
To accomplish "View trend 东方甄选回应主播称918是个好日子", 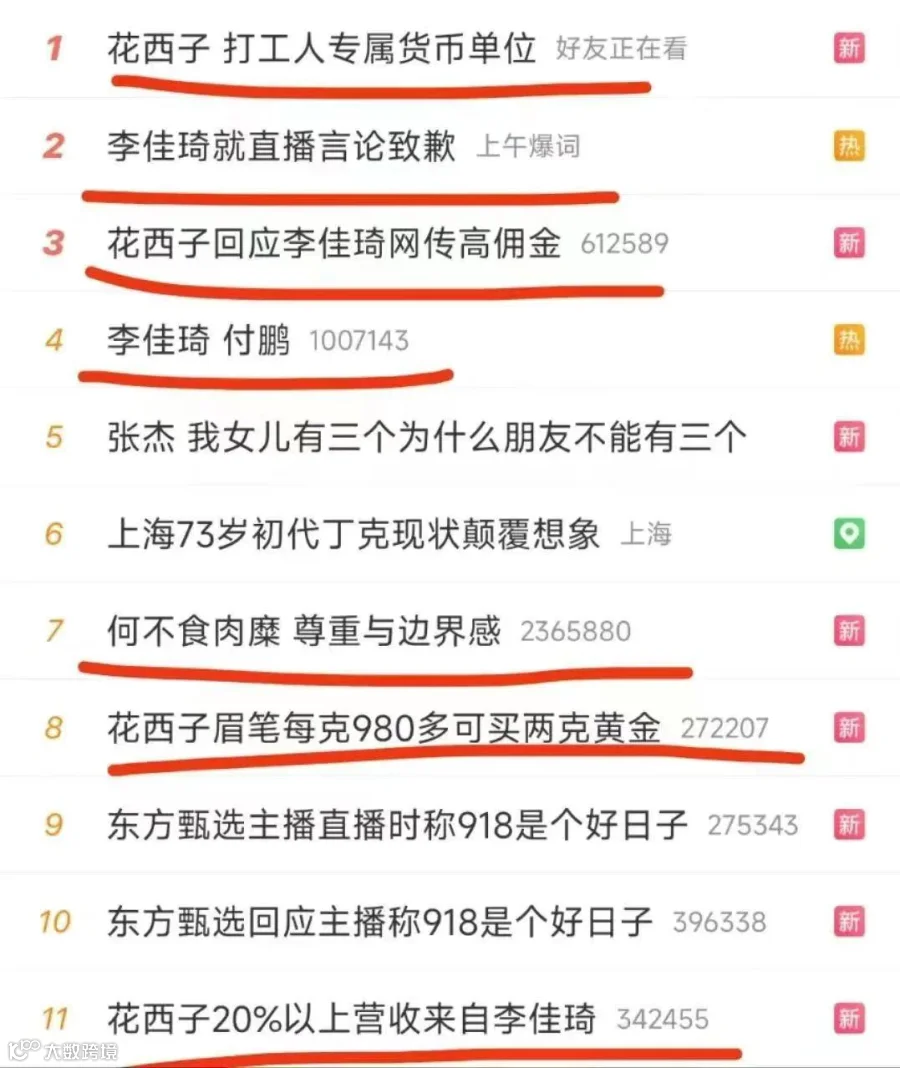I will (x=380, y=922).
